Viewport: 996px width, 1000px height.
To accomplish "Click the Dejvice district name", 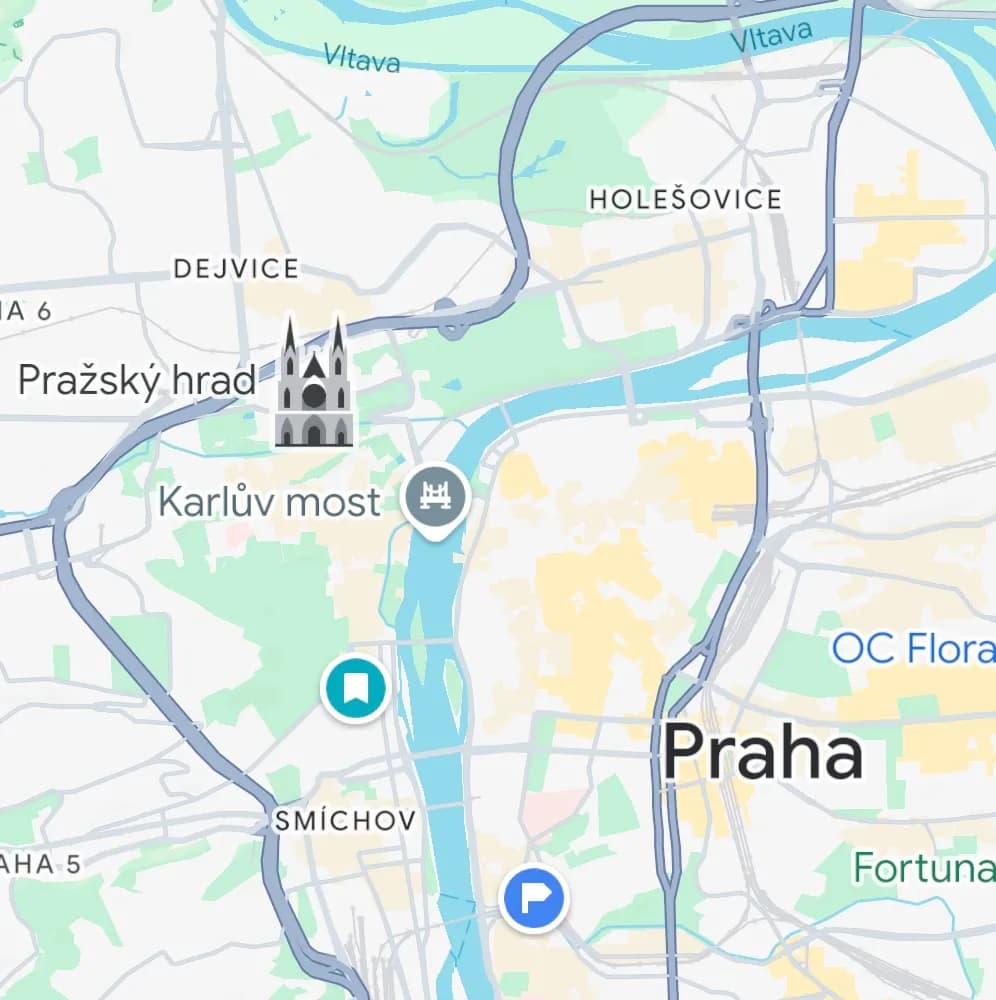I will (237, 268).
